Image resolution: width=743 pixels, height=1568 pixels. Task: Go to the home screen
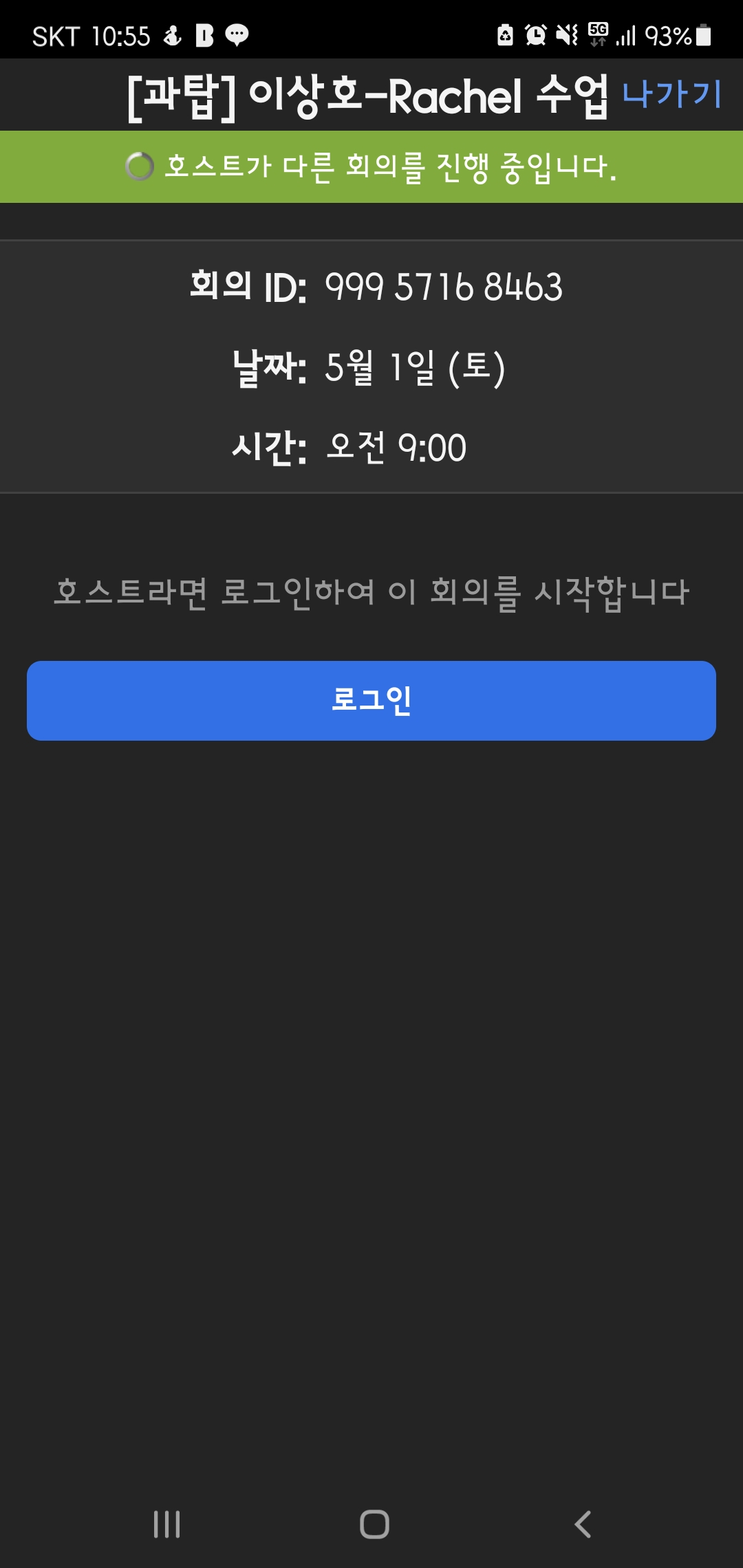374,1525
